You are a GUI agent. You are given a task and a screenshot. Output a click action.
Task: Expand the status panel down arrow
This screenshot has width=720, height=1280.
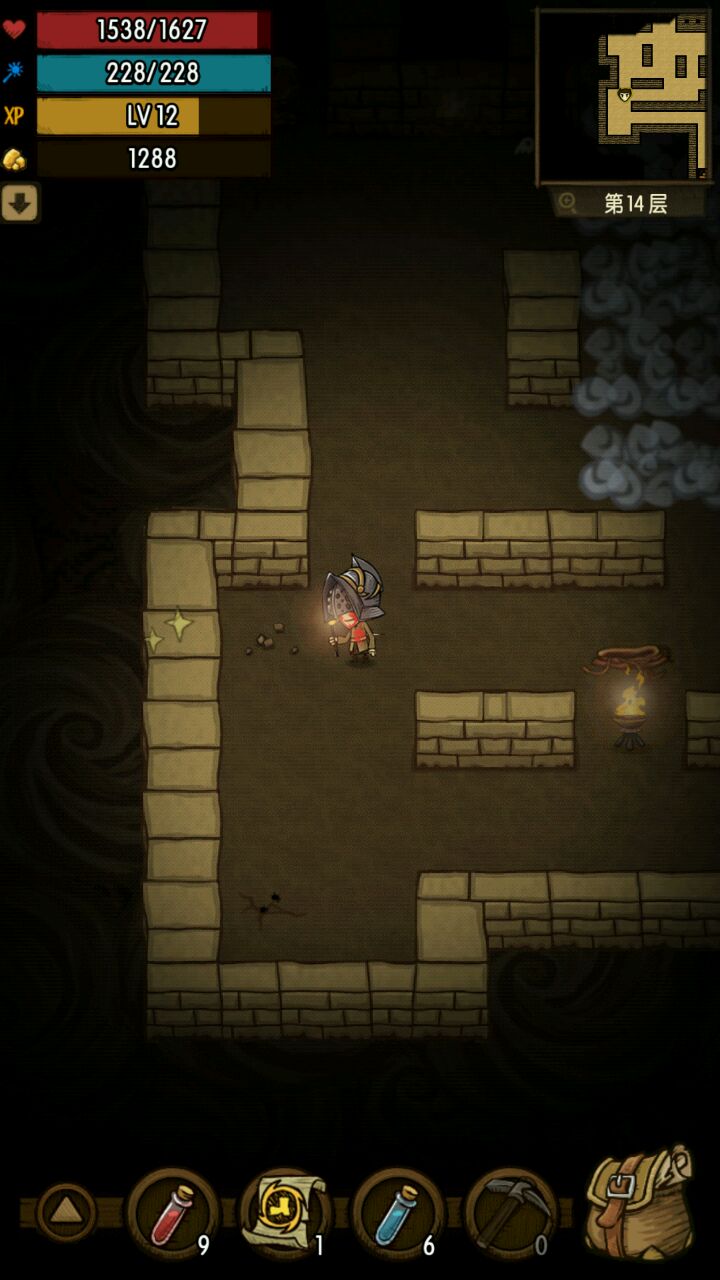[19, 203]
